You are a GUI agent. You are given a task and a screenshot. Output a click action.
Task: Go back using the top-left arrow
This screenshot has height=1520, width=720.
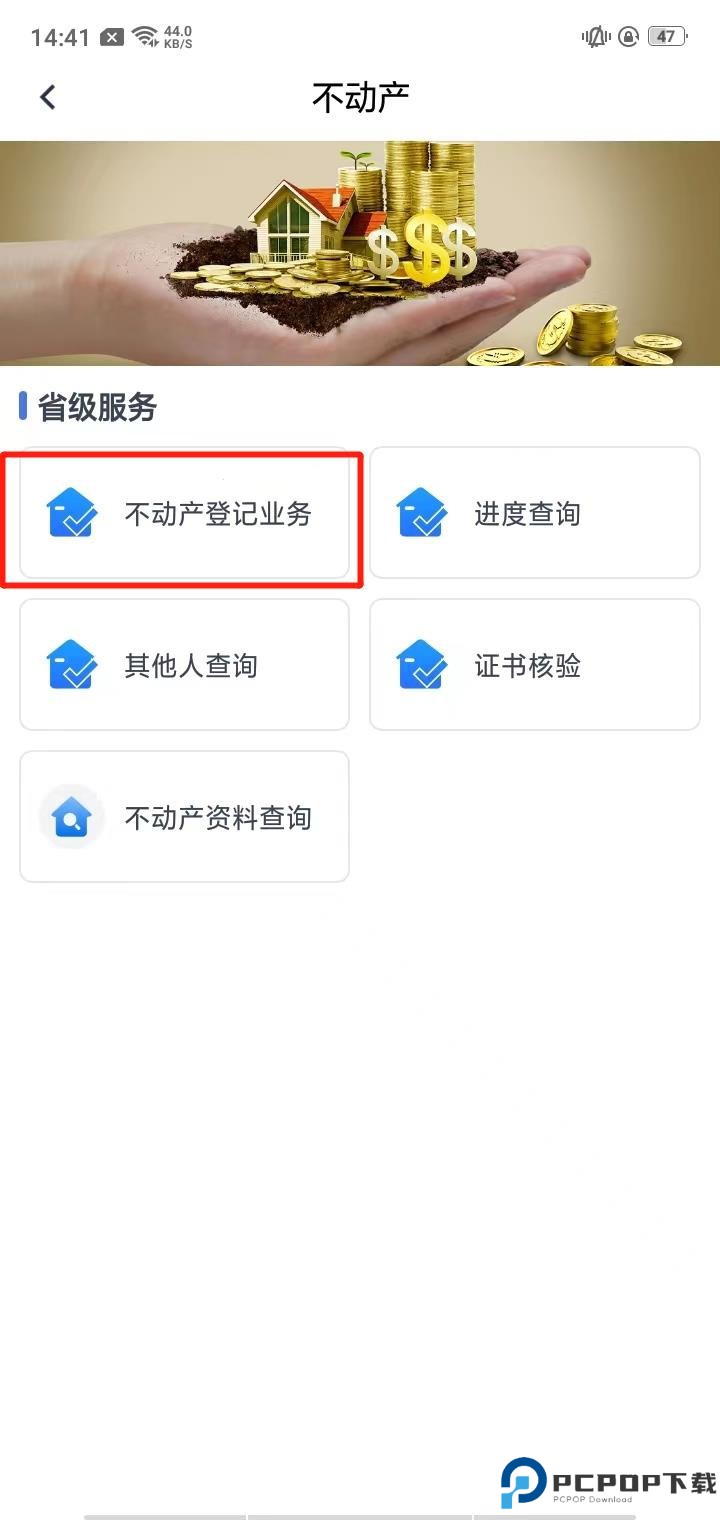(x=47, y=97)
